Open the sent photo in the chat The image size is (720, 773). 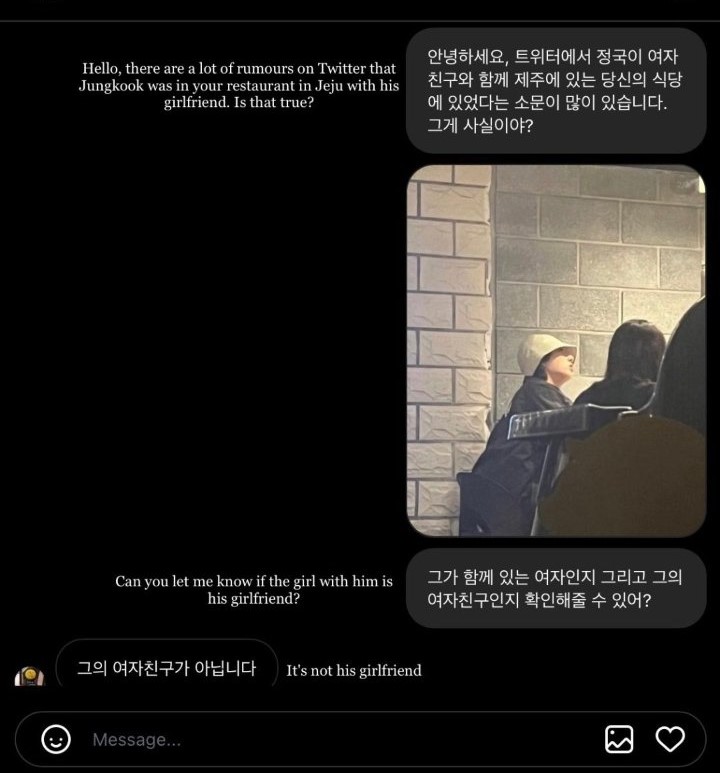point(556,351)
